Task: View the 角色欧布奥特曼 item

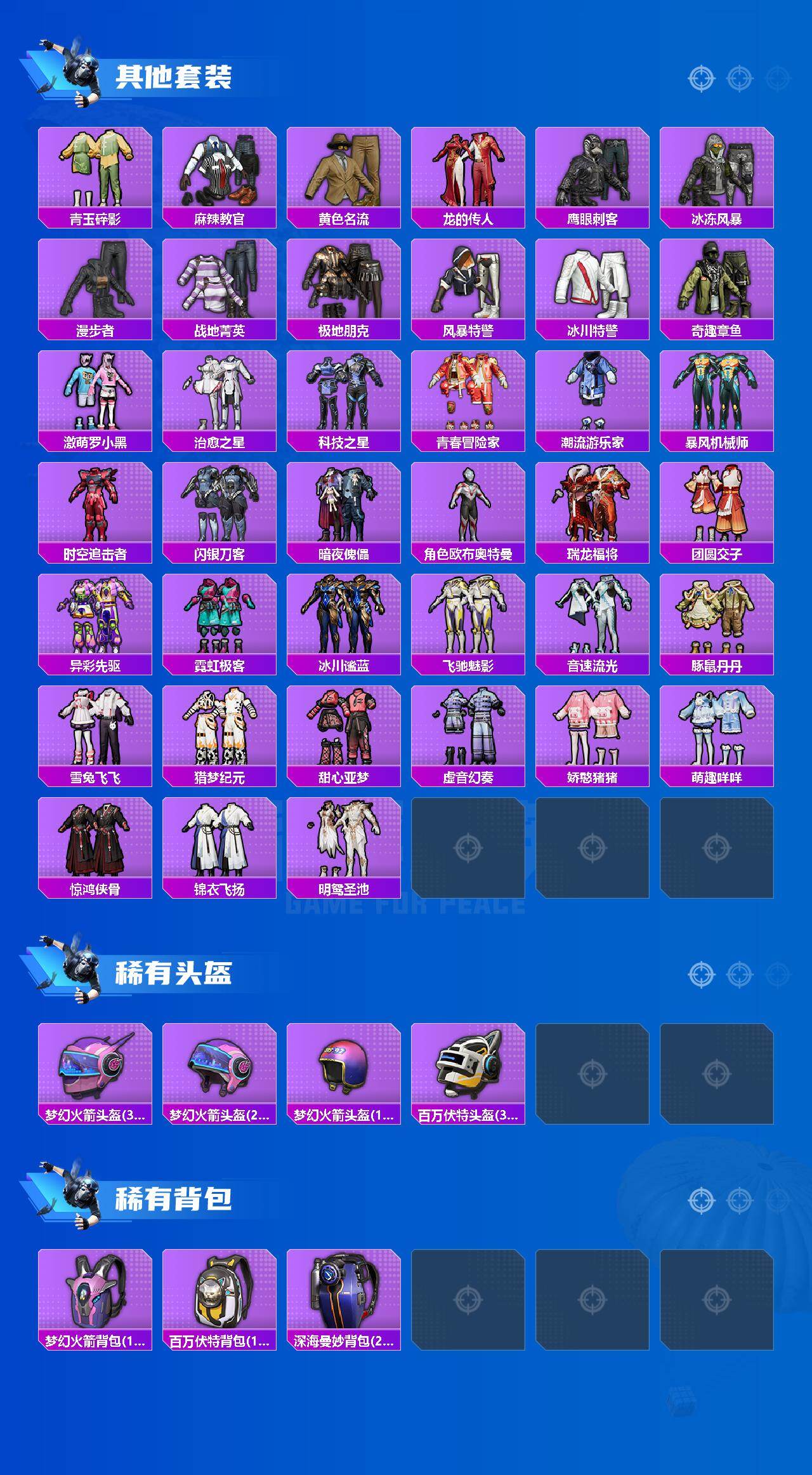Action: [x=469, y=501]
